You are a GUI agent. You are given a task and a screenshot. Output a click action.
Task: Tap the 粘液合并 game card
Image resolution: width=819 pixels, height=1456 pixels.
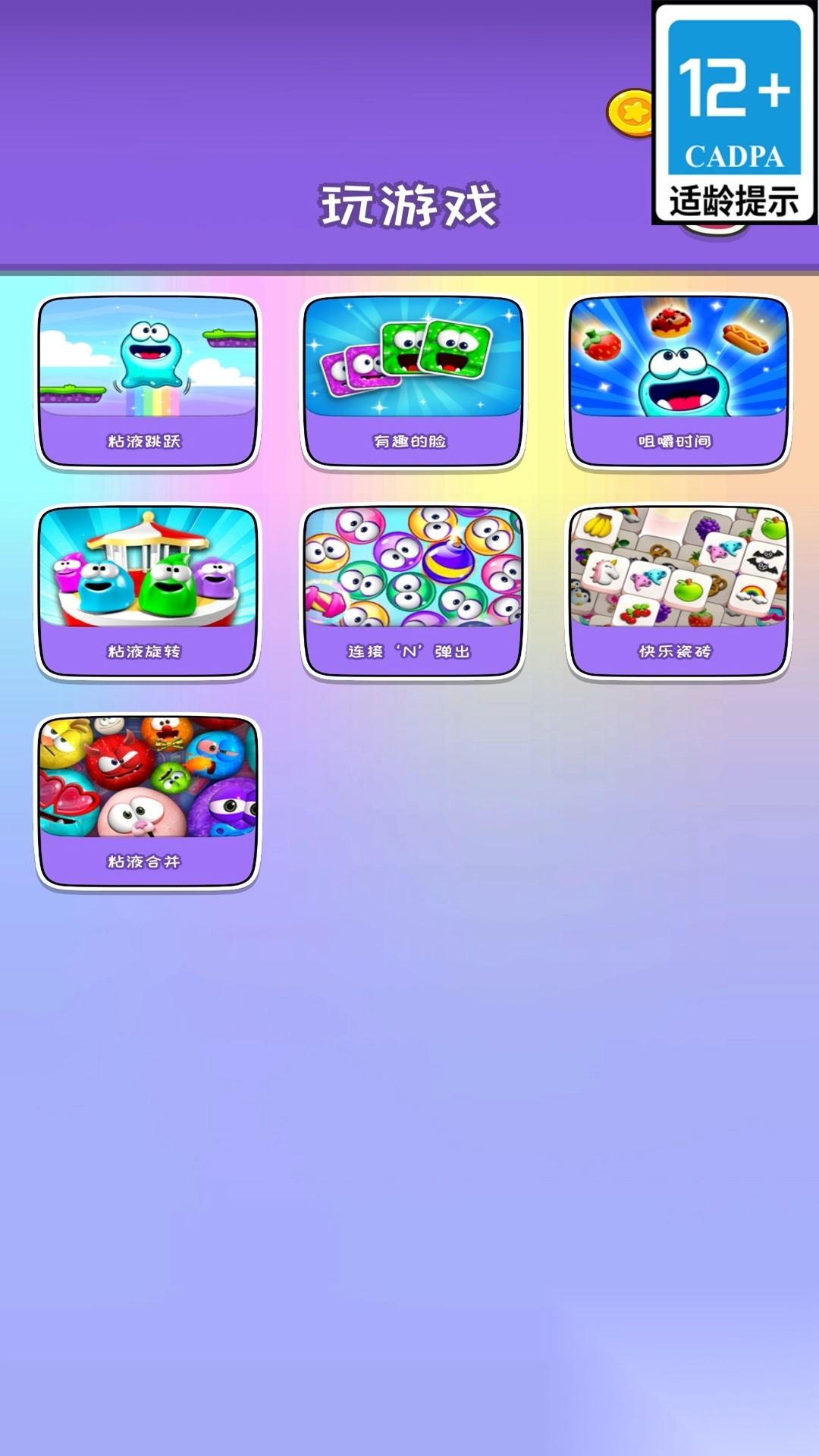pyautogui.click(x=148, y=802)
